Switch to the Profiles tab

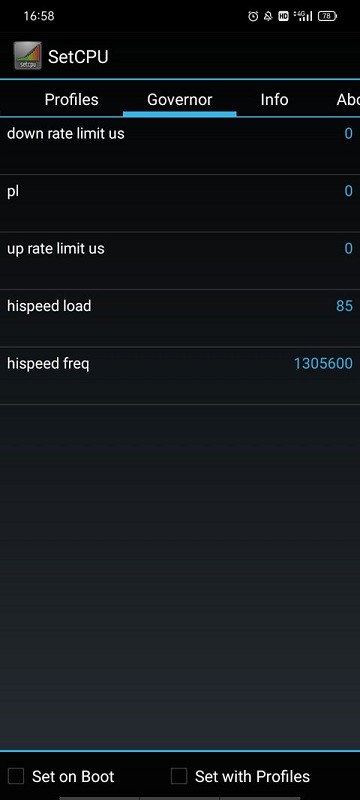tap(71, 99)
